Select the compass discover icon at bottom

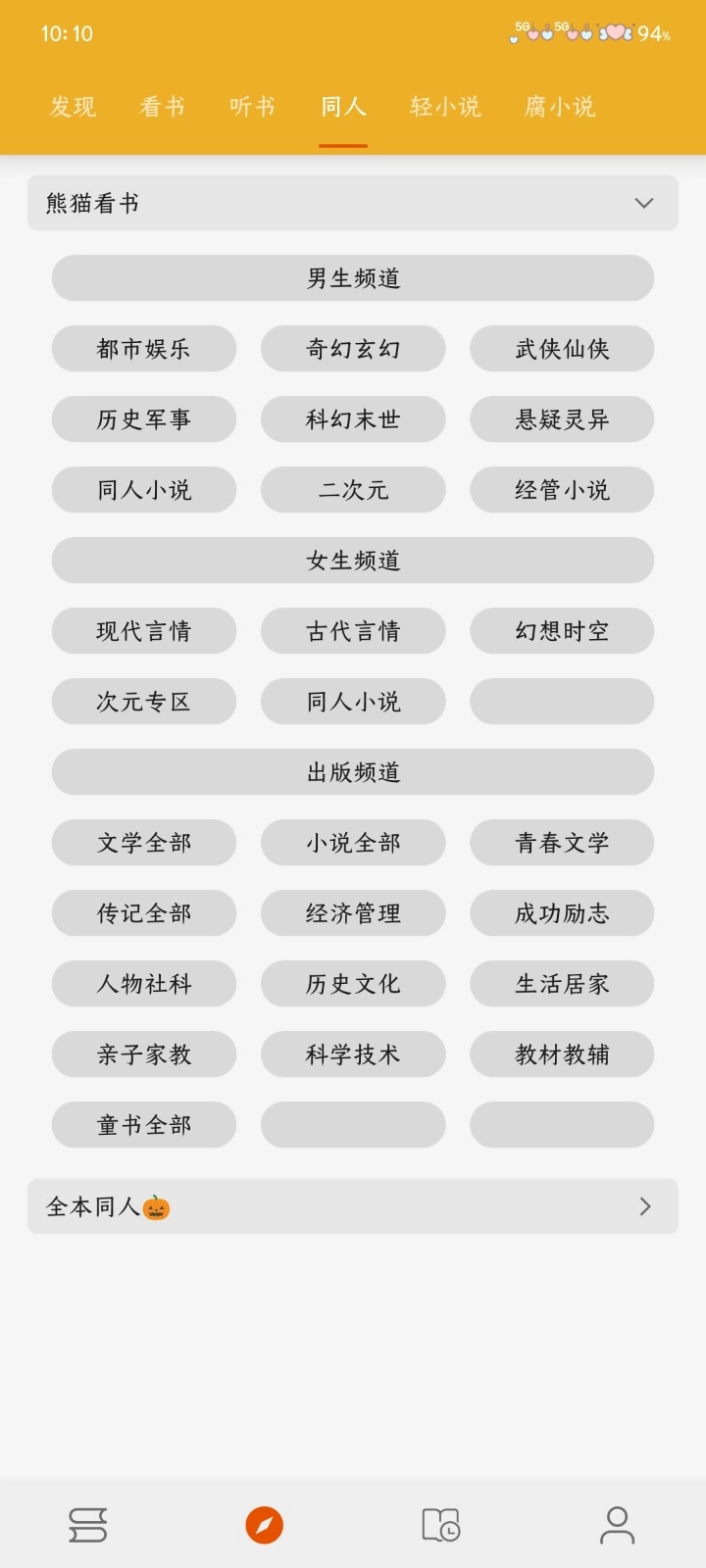pos(263,1525)
